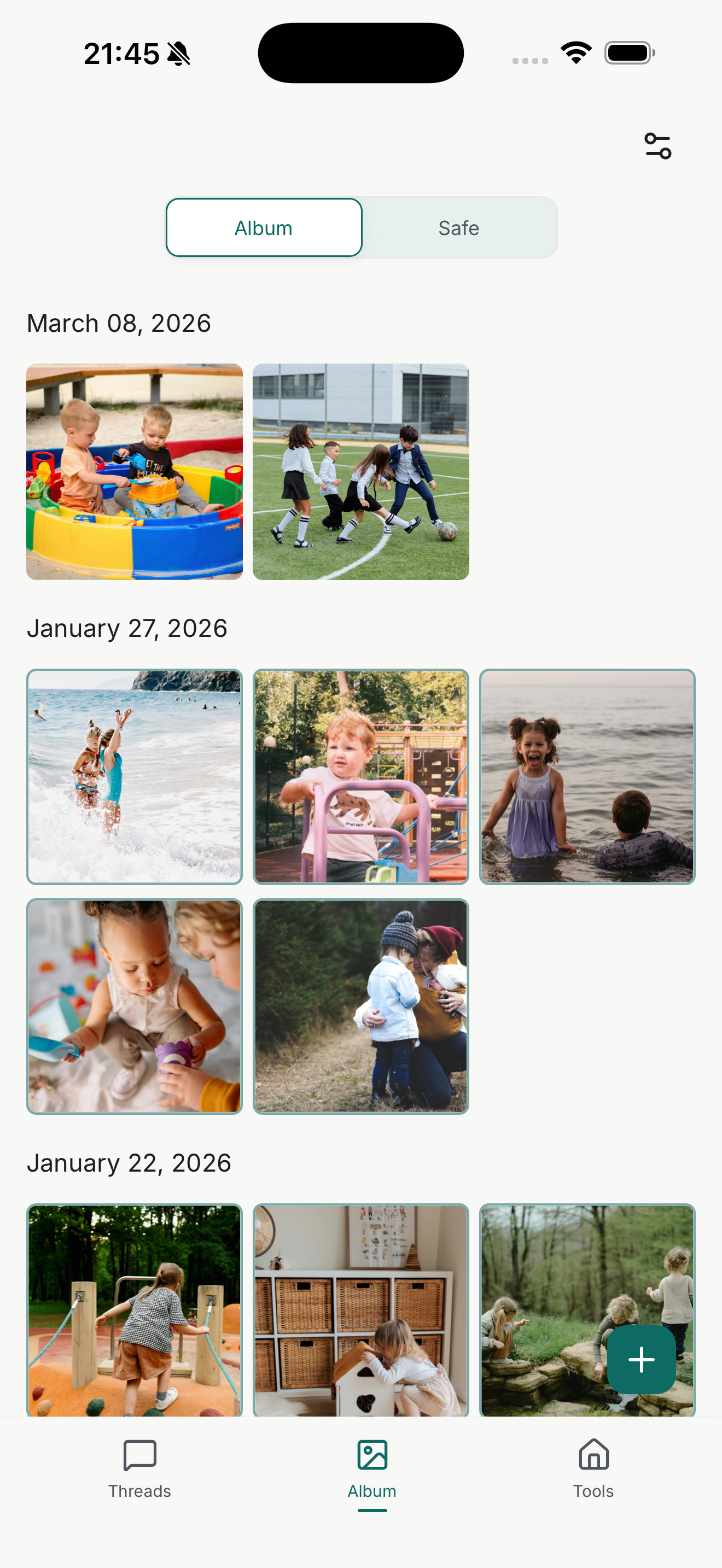This screenshot has width=722, height=1568.
Task: Add a new photo with plus button
Action: pyautogui.click(x=641, y=1359)
